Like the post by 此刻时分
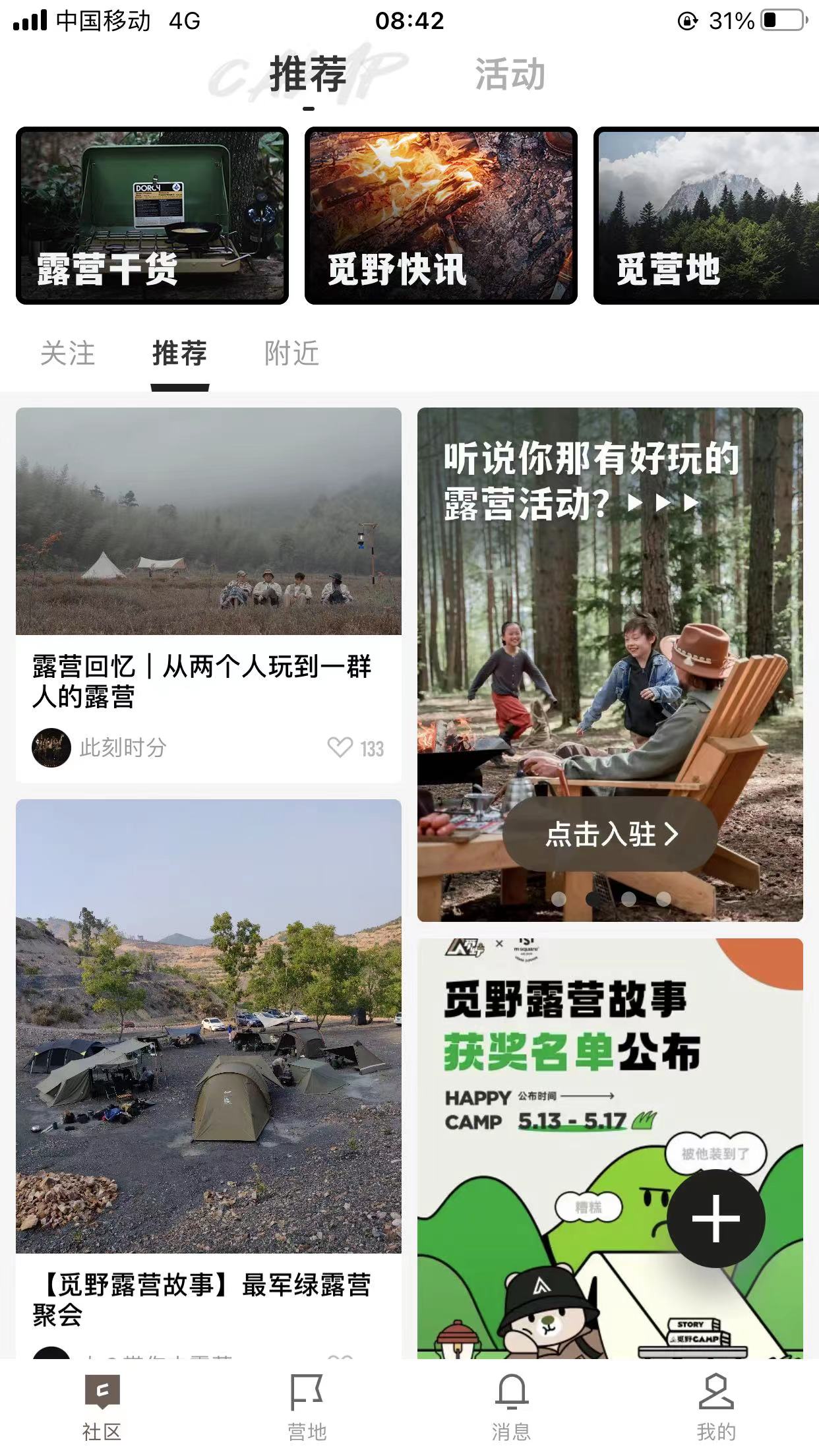The image size is (819, 1456). coord(340,748)
